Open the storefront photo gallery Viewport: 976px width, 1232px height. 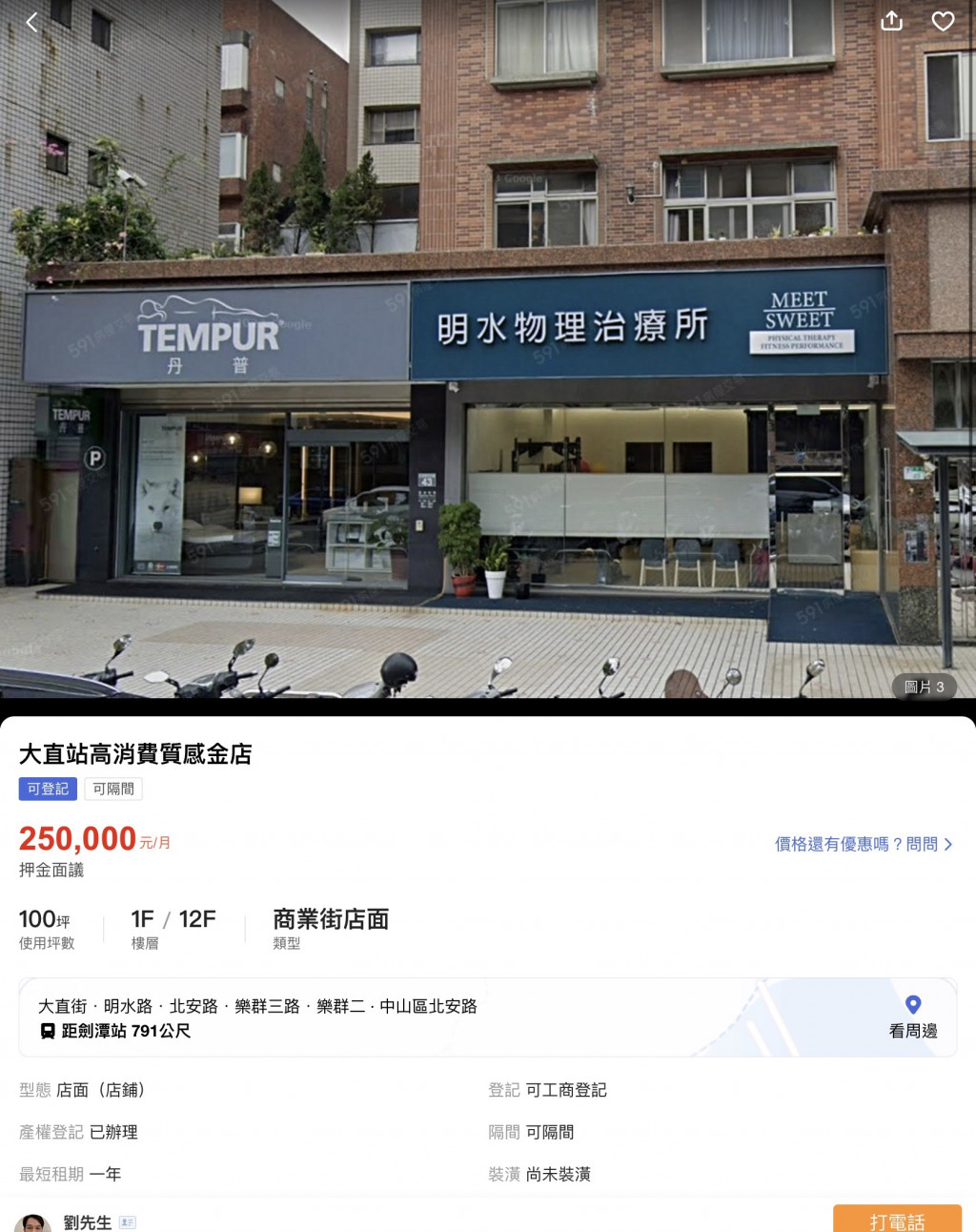488,381
